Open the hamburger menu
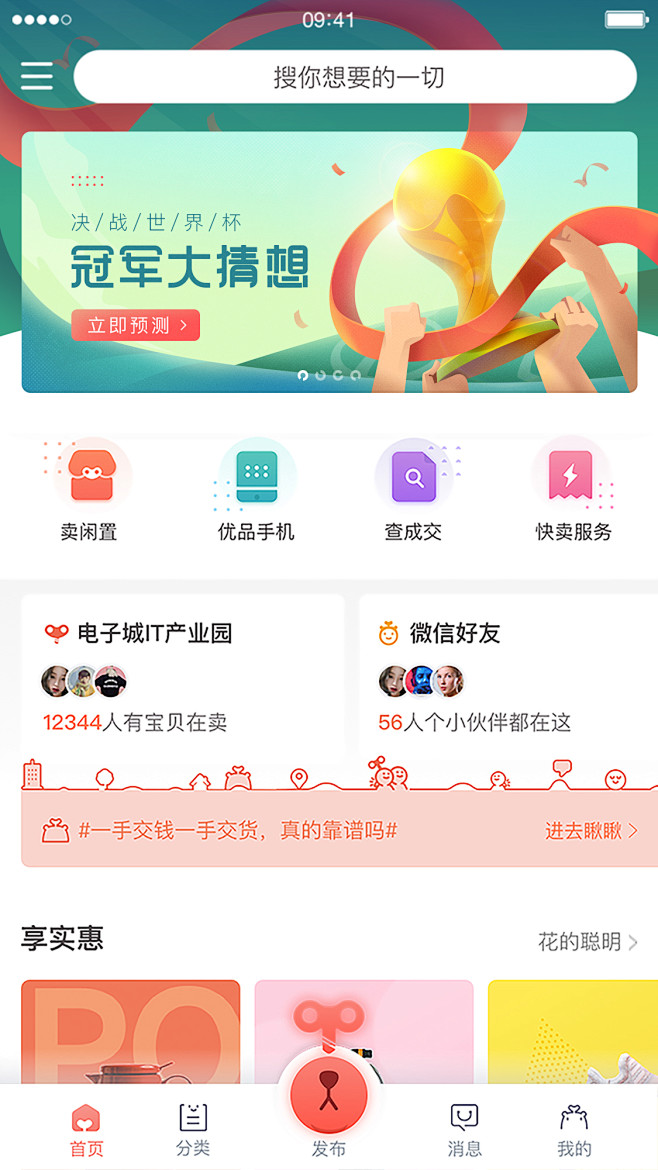The image size is (658, 1170). [37, 76]
